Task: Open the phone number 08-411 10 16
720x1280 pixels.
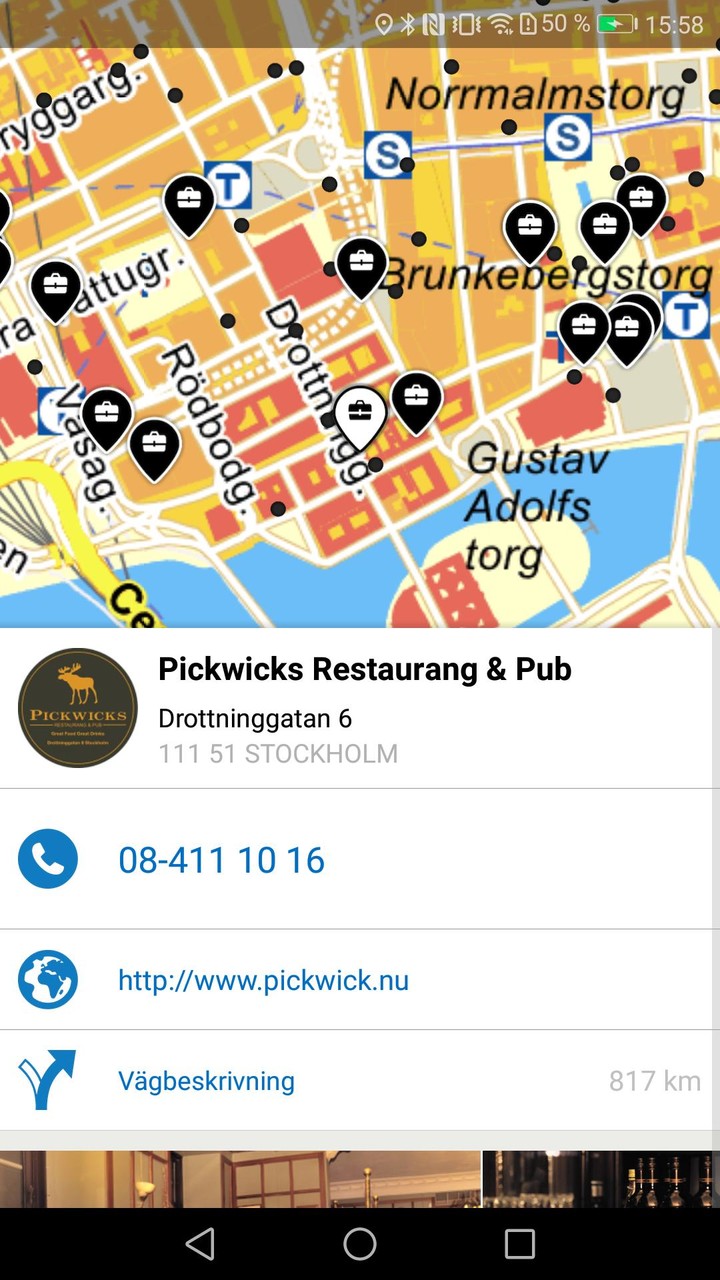Action: click(221, 858)
